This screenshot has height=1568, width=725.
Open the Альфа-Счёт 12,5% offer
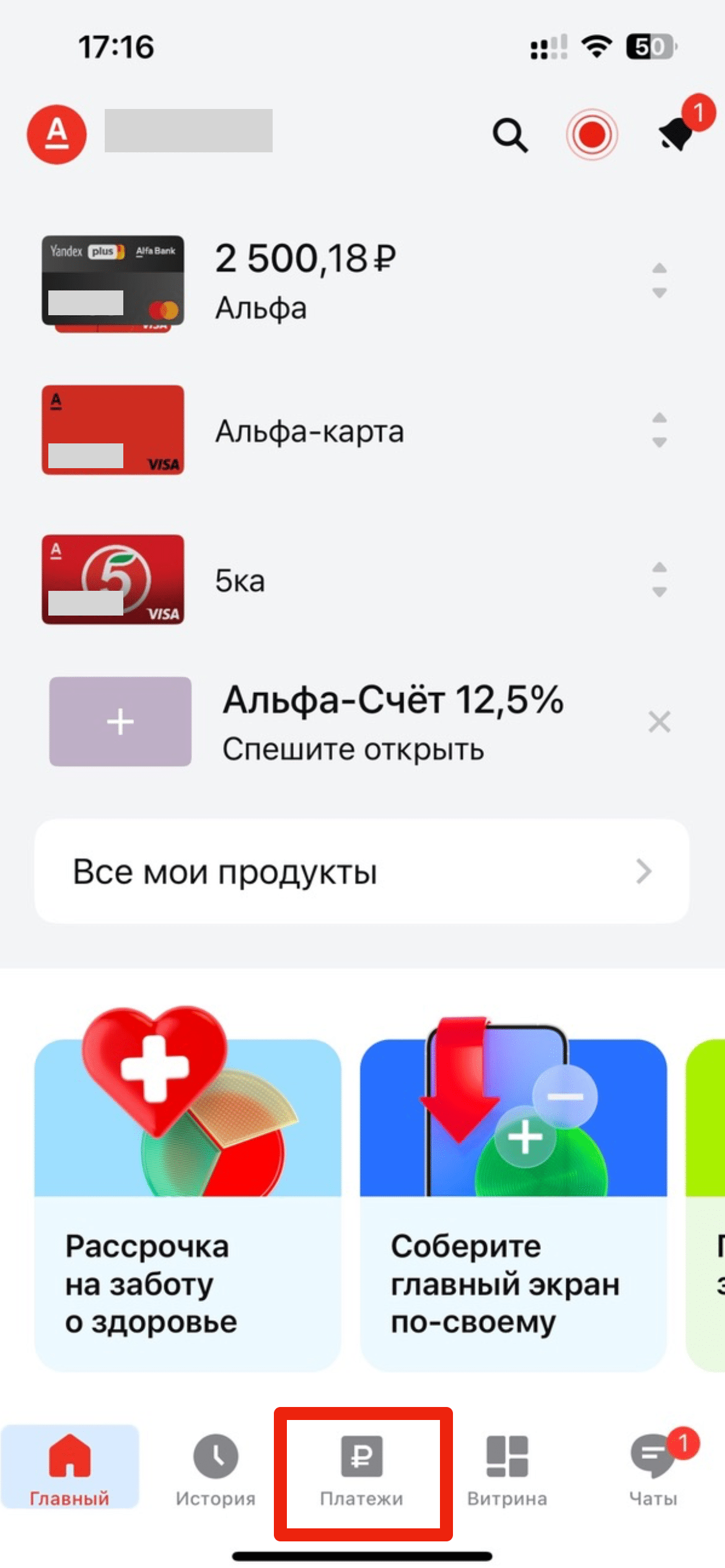(392, 721)
